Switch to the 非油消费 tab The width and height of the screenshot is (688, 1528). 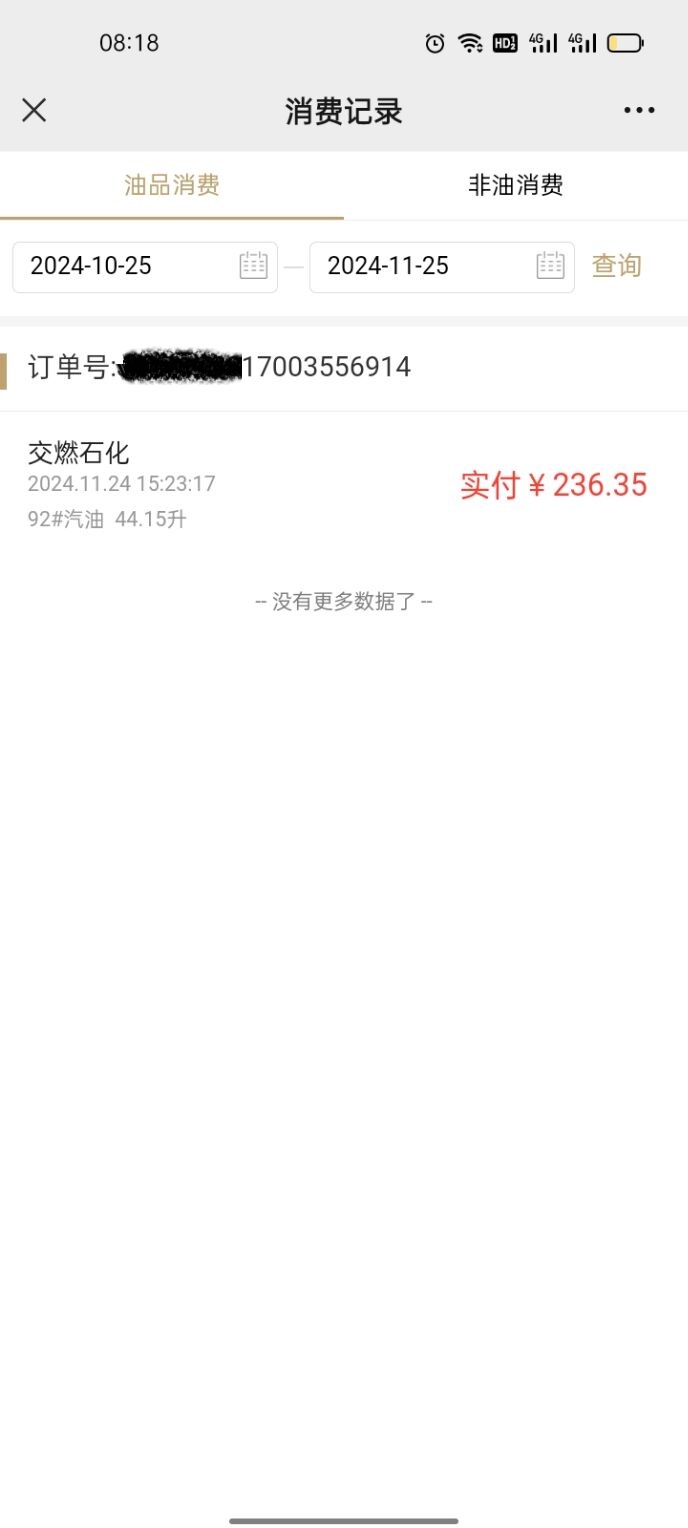[515, 185]
